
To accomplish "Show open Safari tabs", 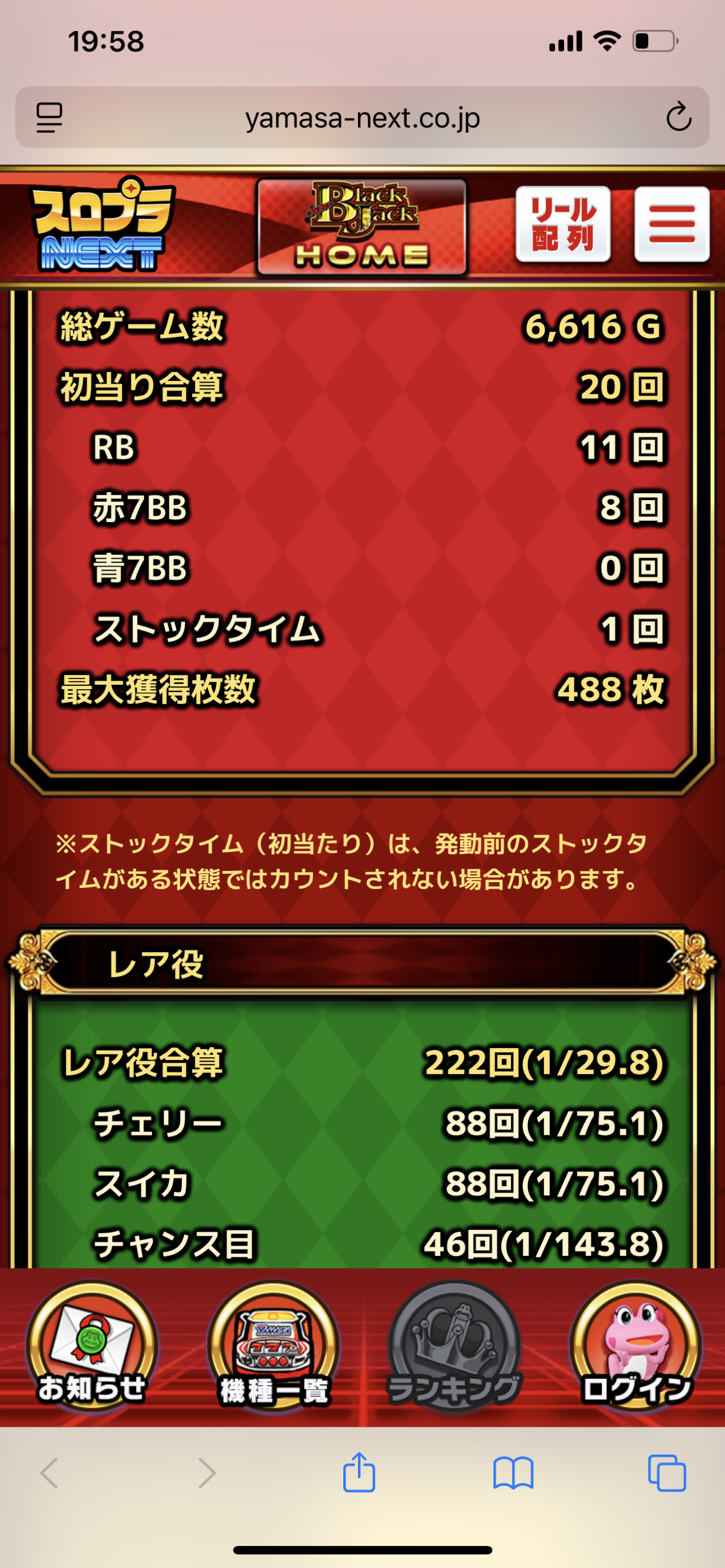I will [x=667, y=1473].
